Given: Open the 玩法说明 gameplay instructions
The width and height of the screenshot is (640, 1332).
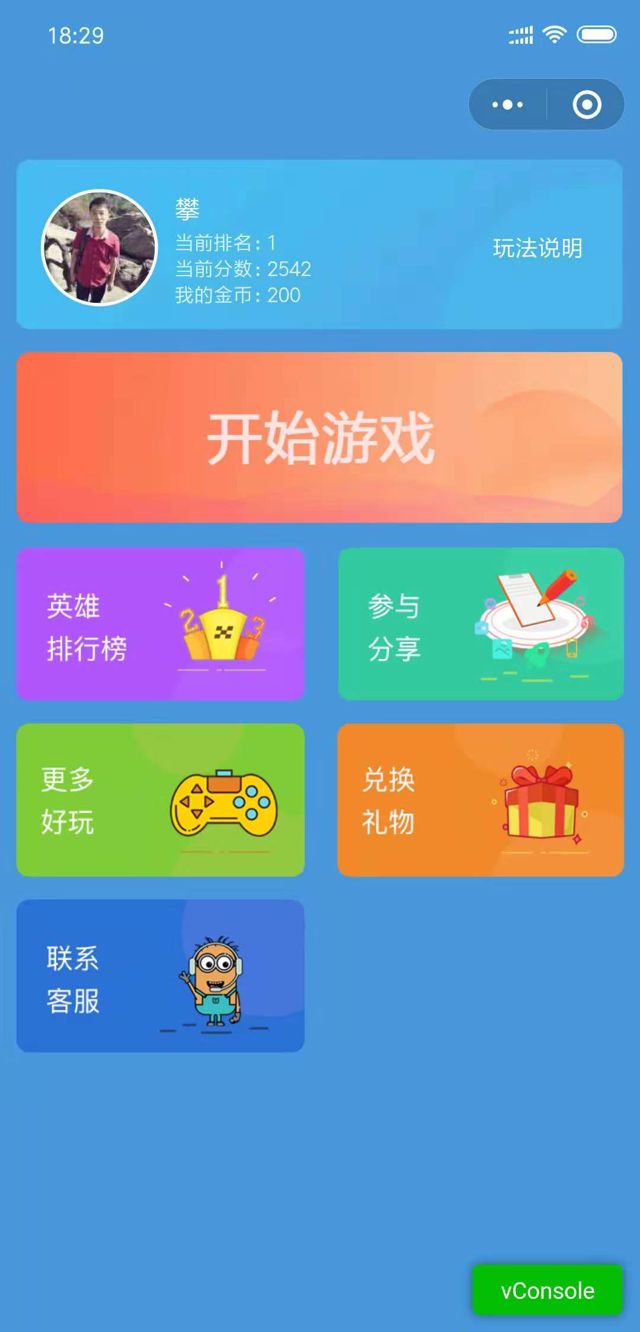Looking at the screenshot, I should pos(537,248).
